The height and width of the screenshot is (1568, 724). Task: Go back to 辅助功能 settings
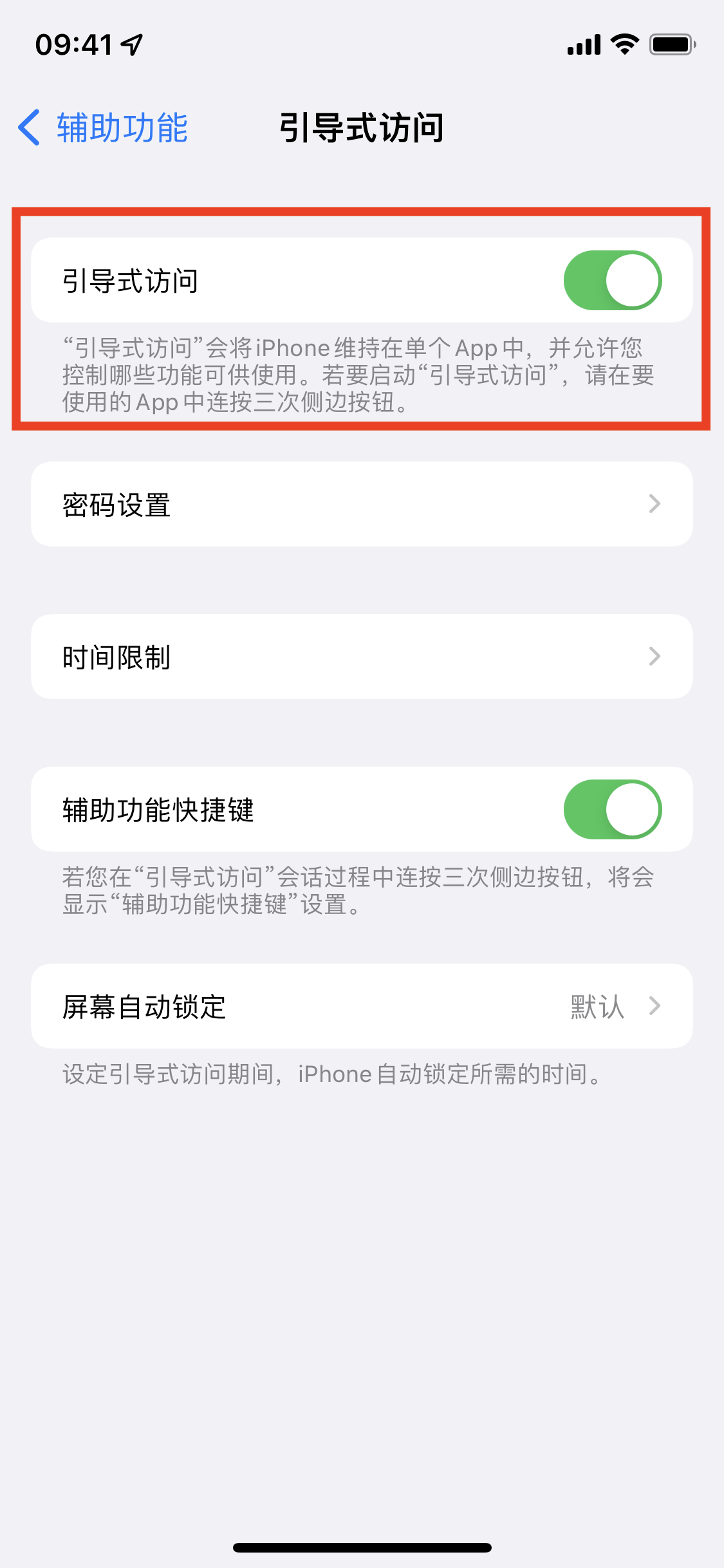coord(103,127)
